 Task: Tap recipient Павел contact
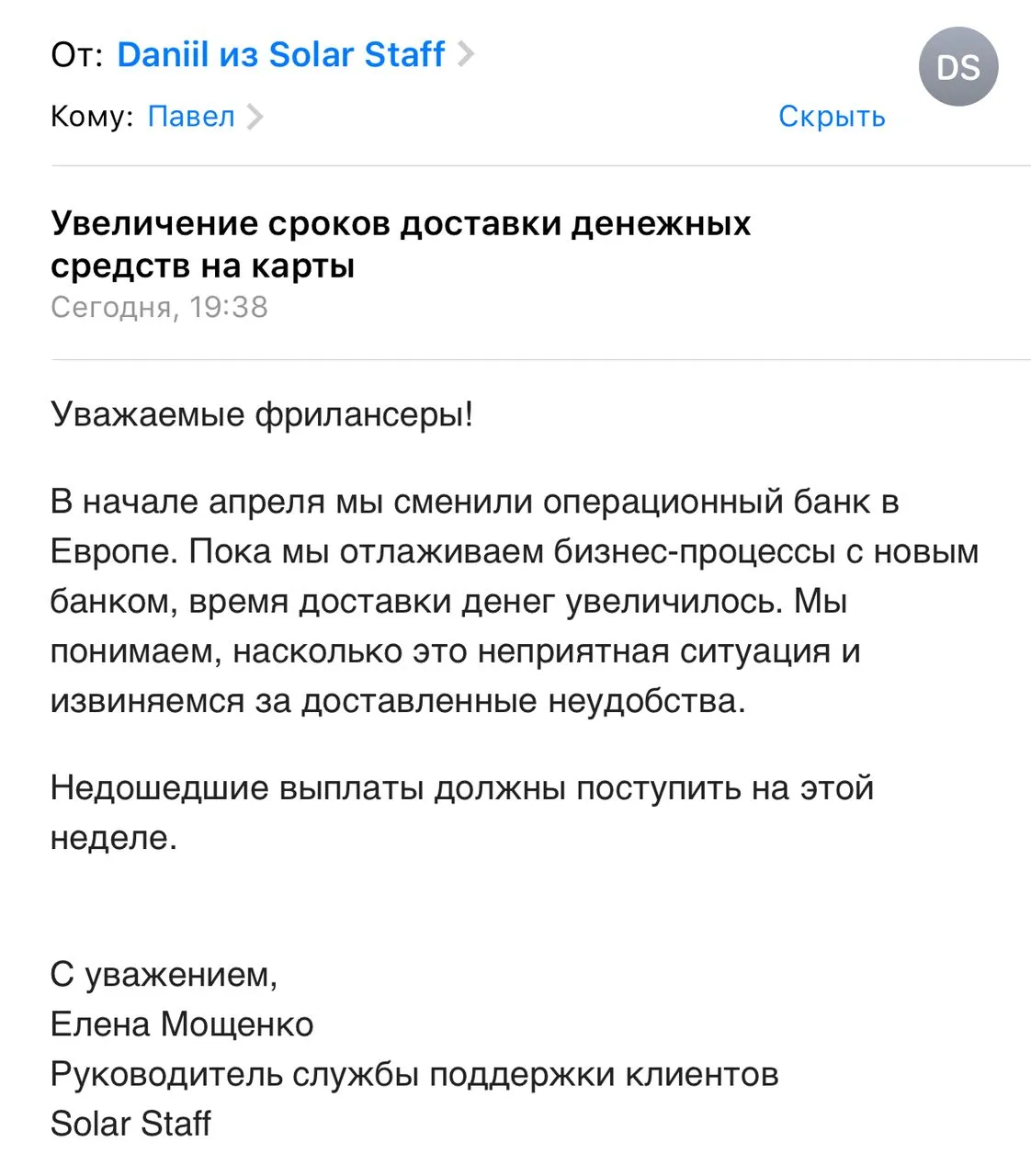point(204,117)
